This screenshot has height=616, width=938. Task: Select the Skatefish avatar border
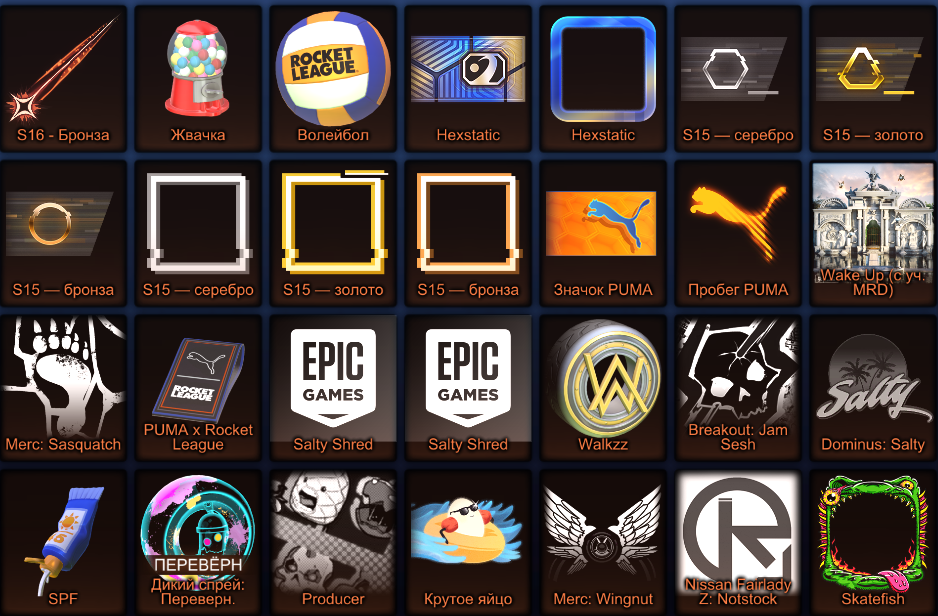pyautogui.click(x=873, y=542)
